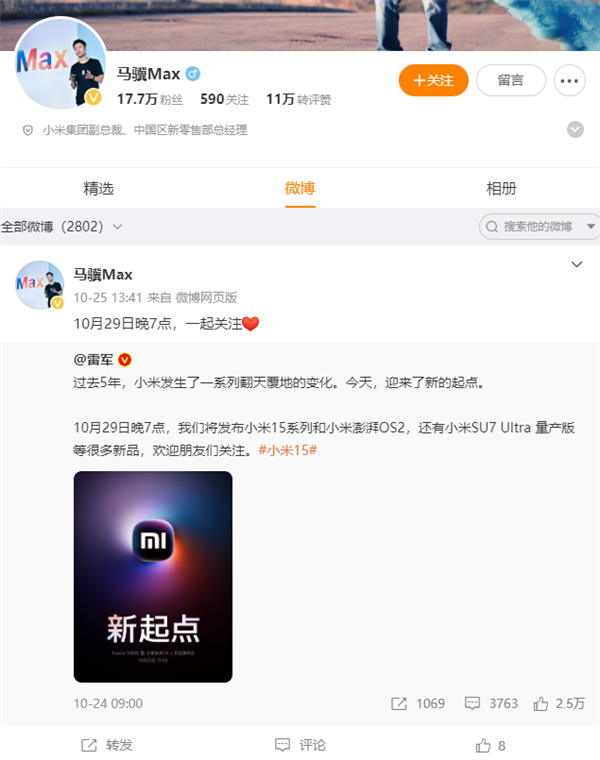
Task: Like the original post with 2.5万 likes
Action: coord(559,703)
